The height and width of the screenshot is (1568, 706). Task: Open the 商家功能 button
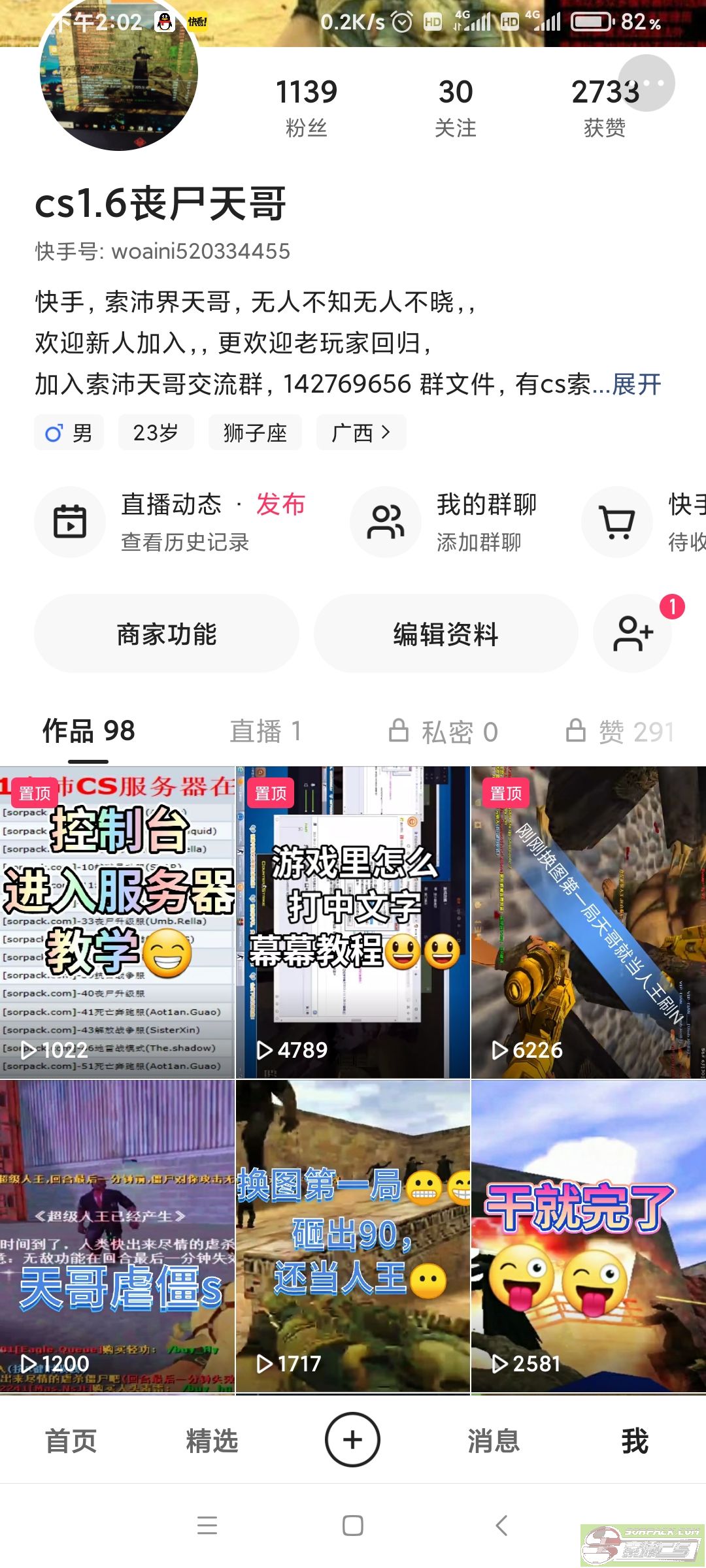(x=167, y=634)
